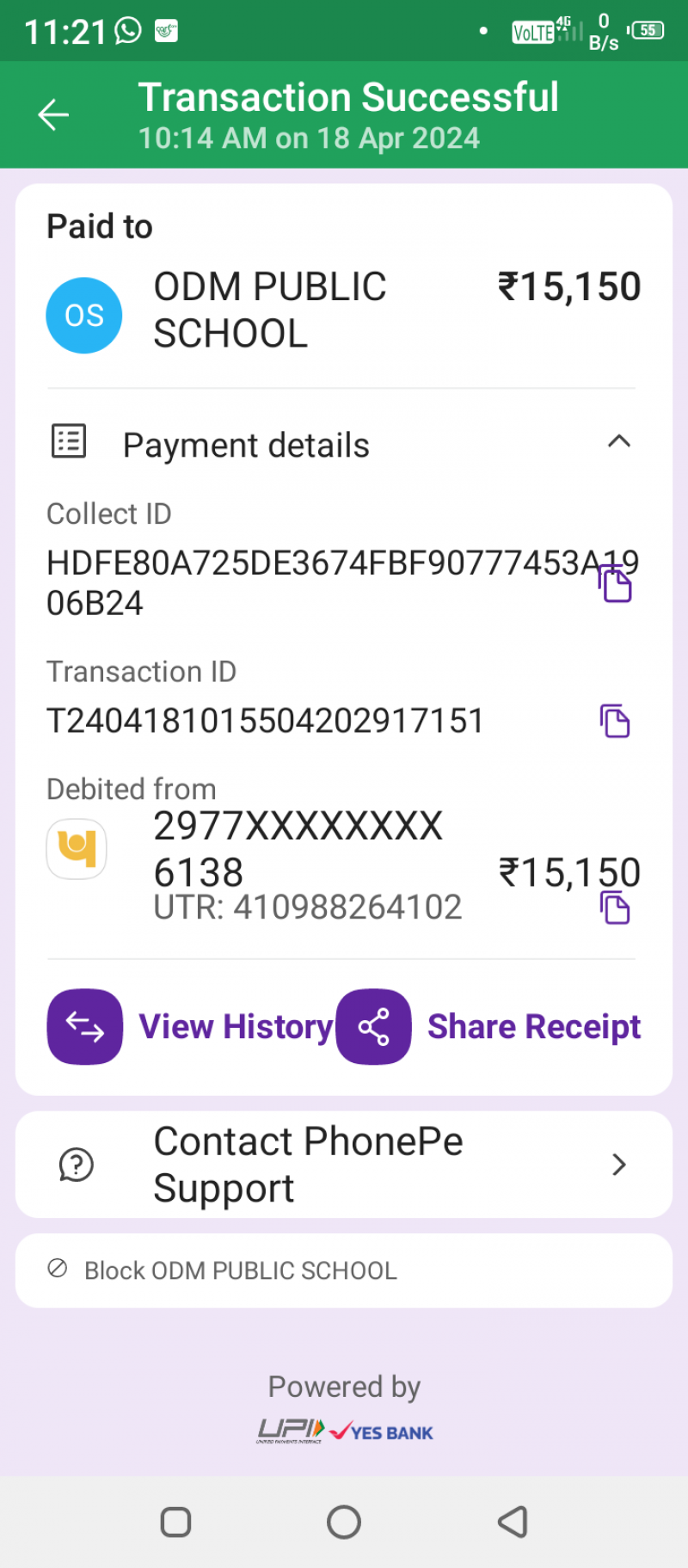Collapse the Payment details section
This screenshot has width=688, height=1568.
pyautogui.click(x=618, y=442)
